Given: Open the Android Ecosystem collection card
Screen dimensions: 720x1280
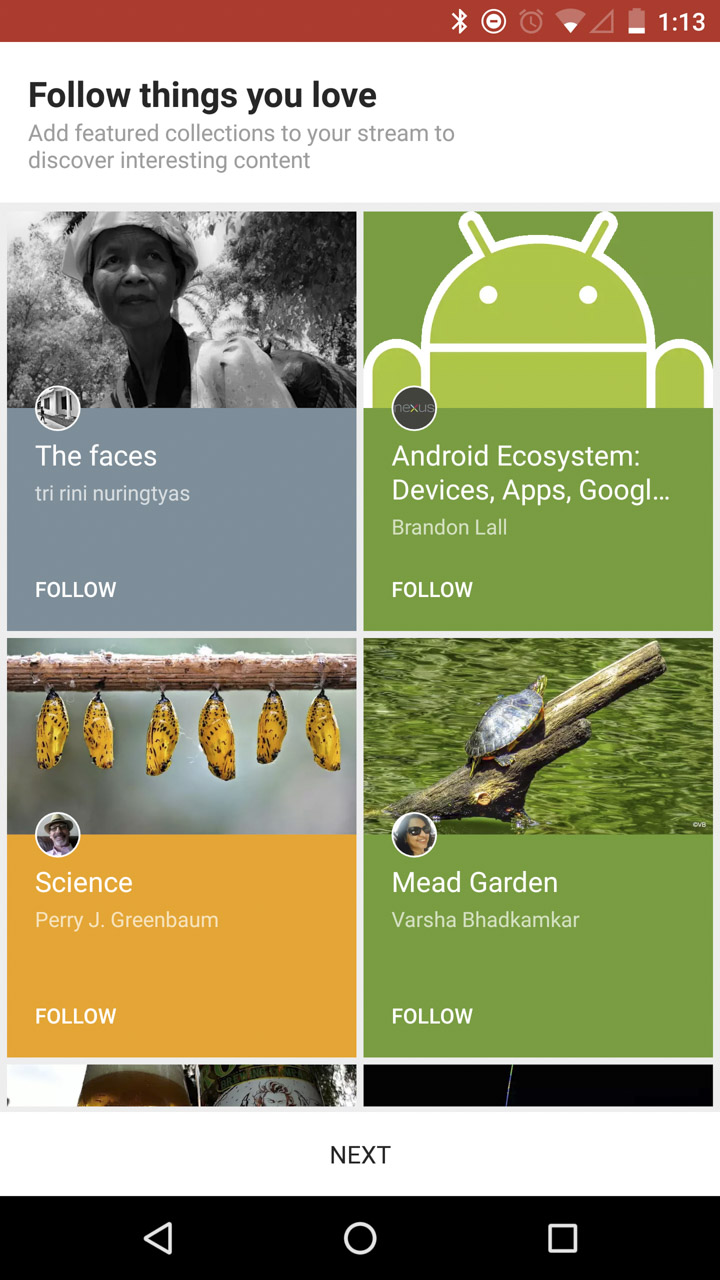Looking at the screenshot, I should (x=538, y=421).
